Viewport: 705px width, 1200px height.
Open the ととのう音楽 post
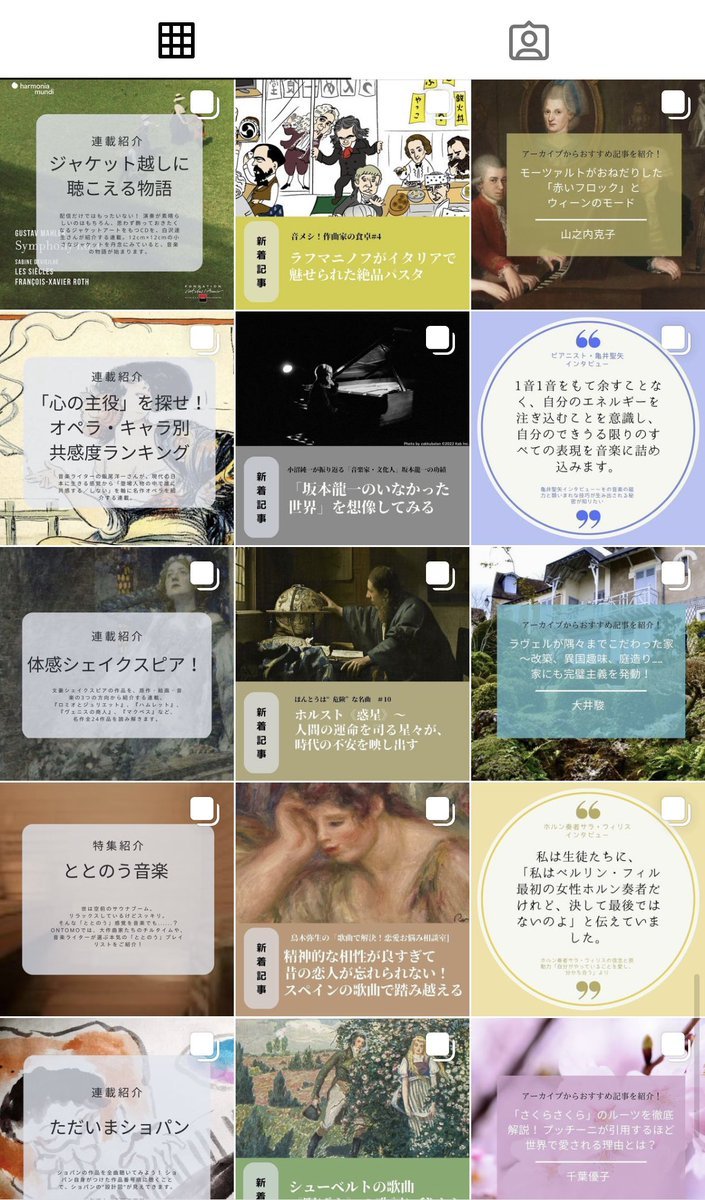(x=116, y=899)
